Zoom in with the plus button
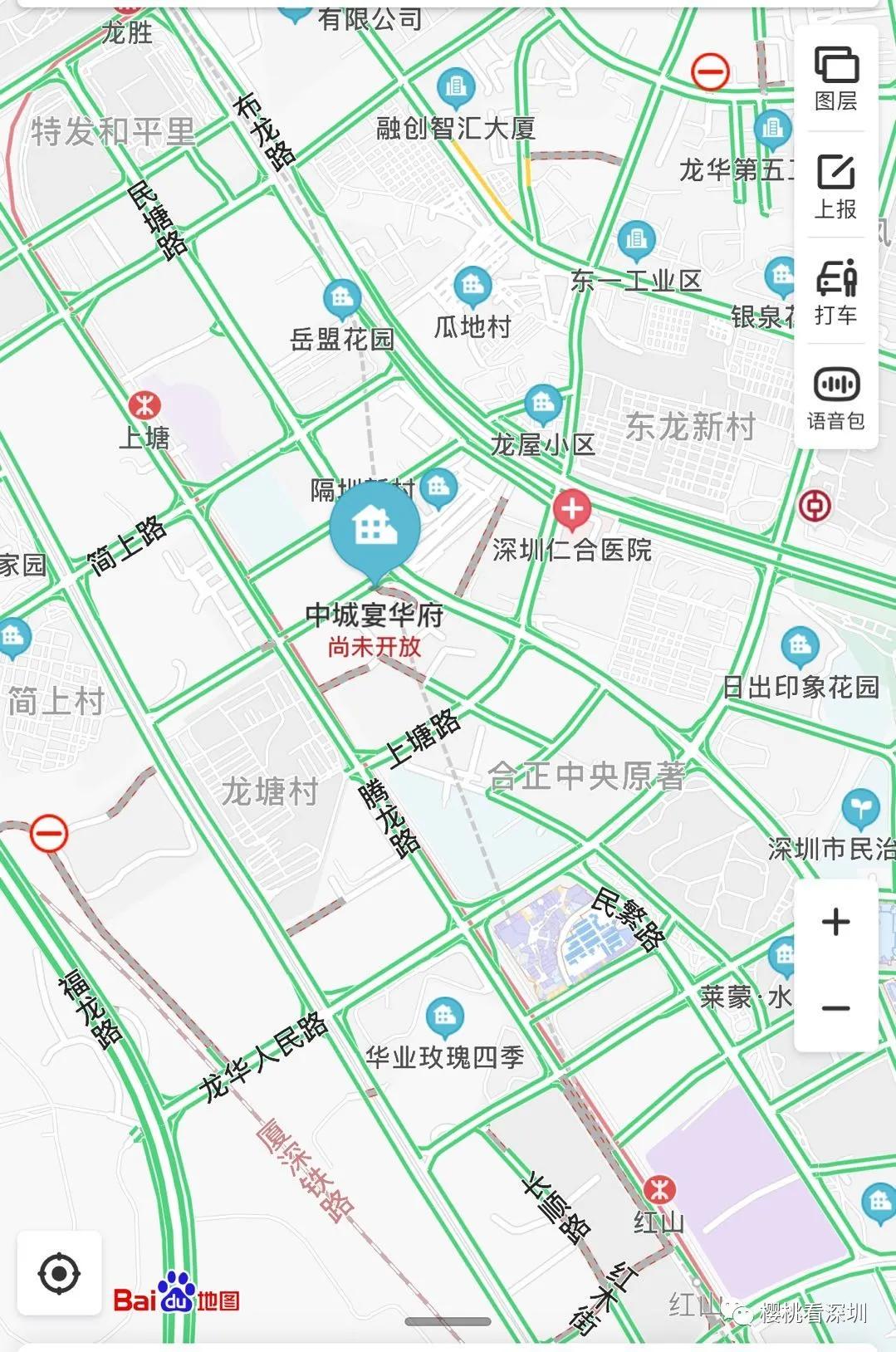This screenshot has width=896, height=1352. 836,921
